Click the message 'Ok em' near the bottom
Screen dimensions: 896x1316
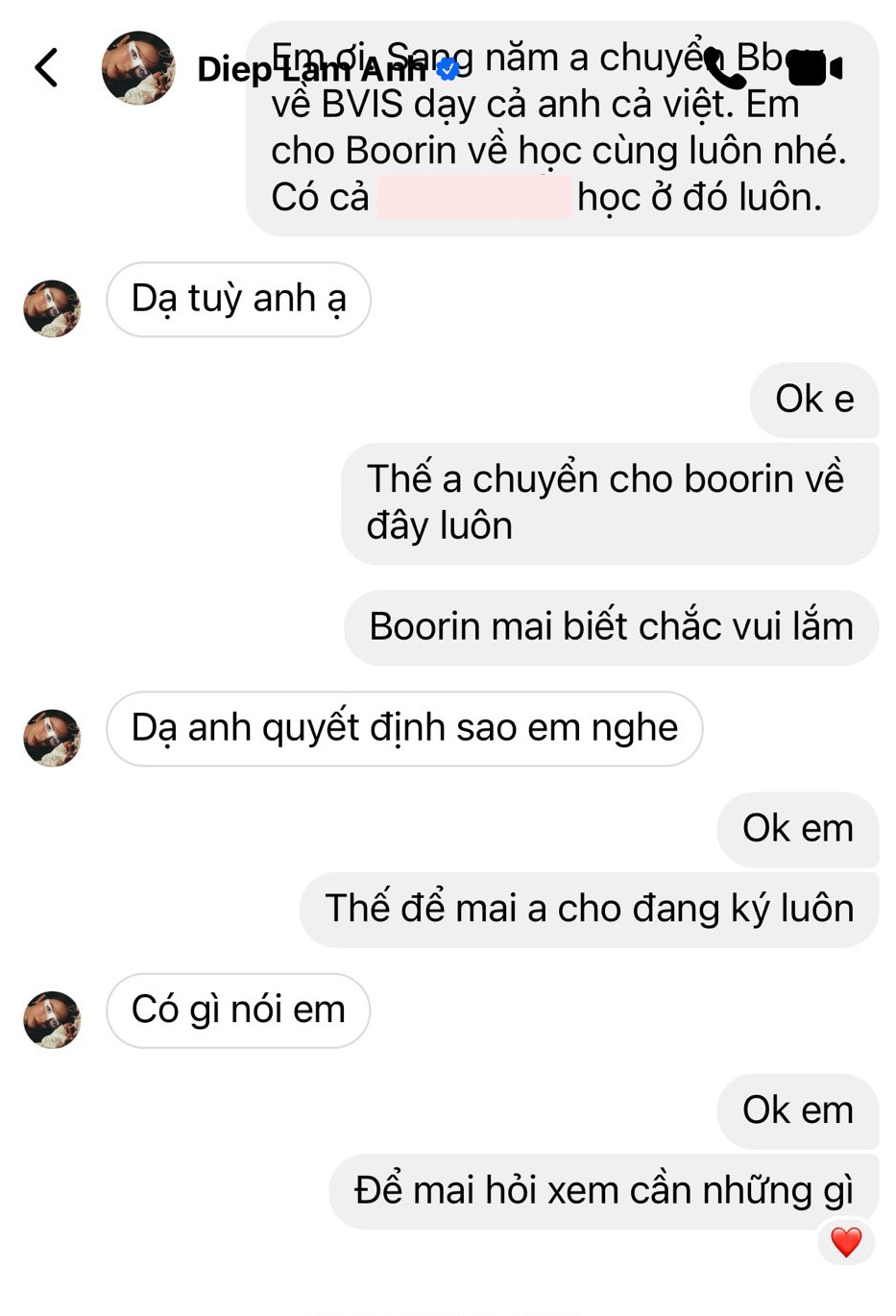coord(798,1110)
